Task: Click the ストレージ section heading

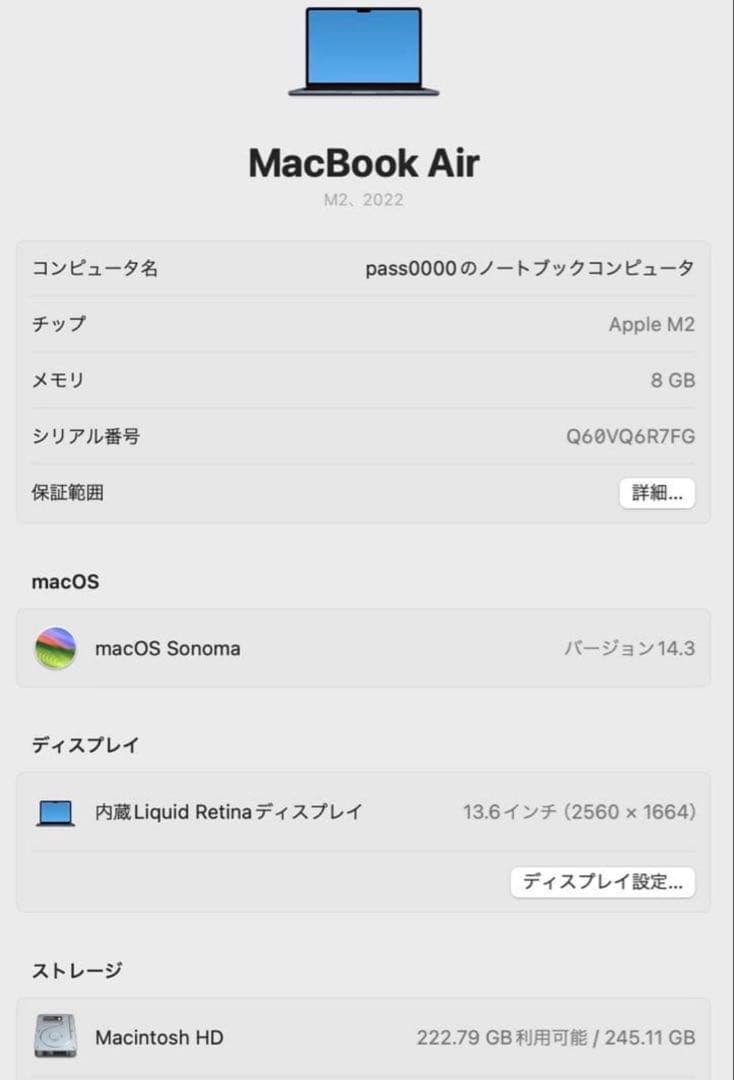Action: pyautogui.click(x=78, y=969)
